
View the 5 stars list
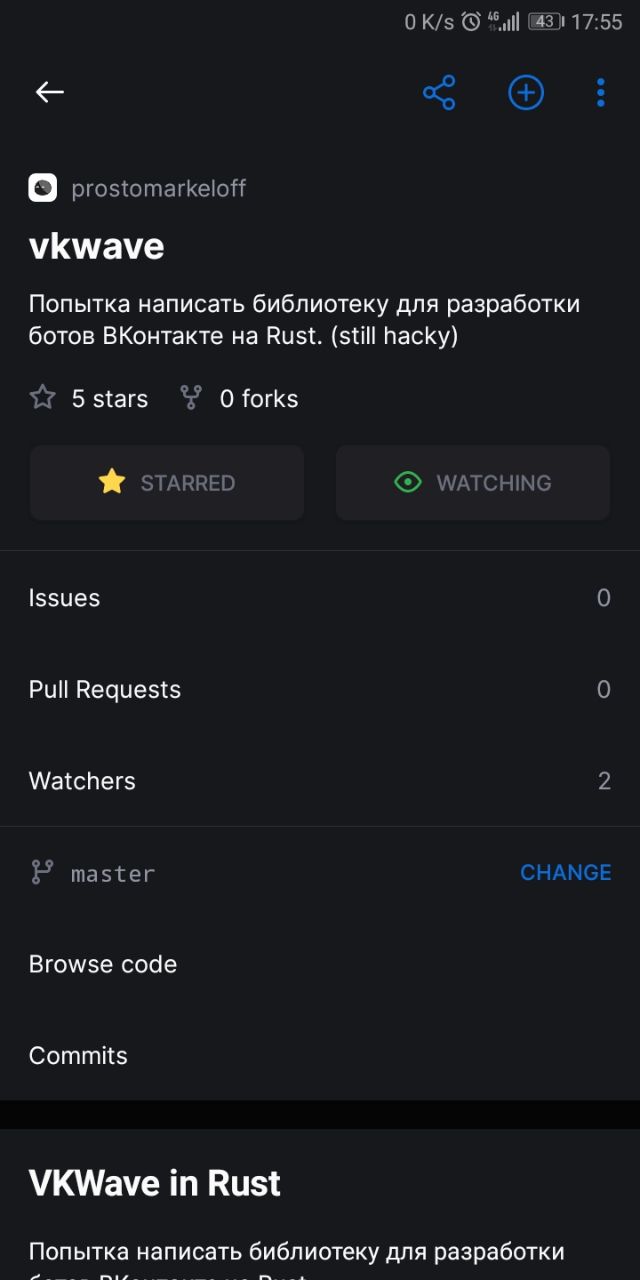[89, 399]
